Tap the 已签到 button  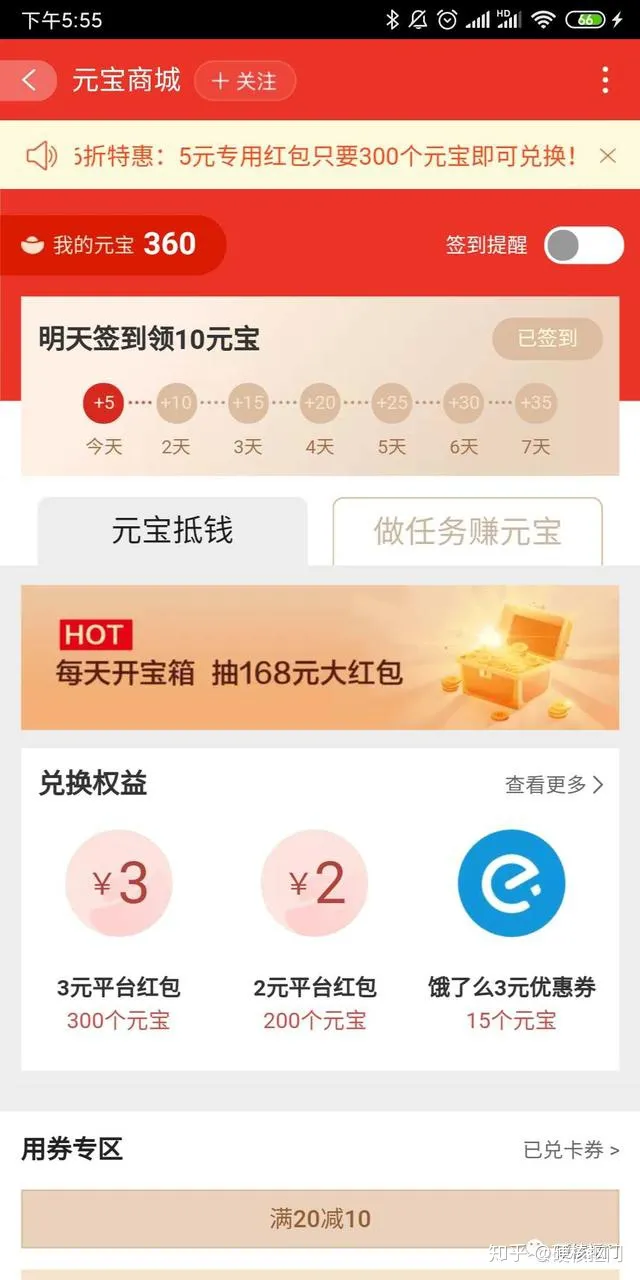(547, 339)
